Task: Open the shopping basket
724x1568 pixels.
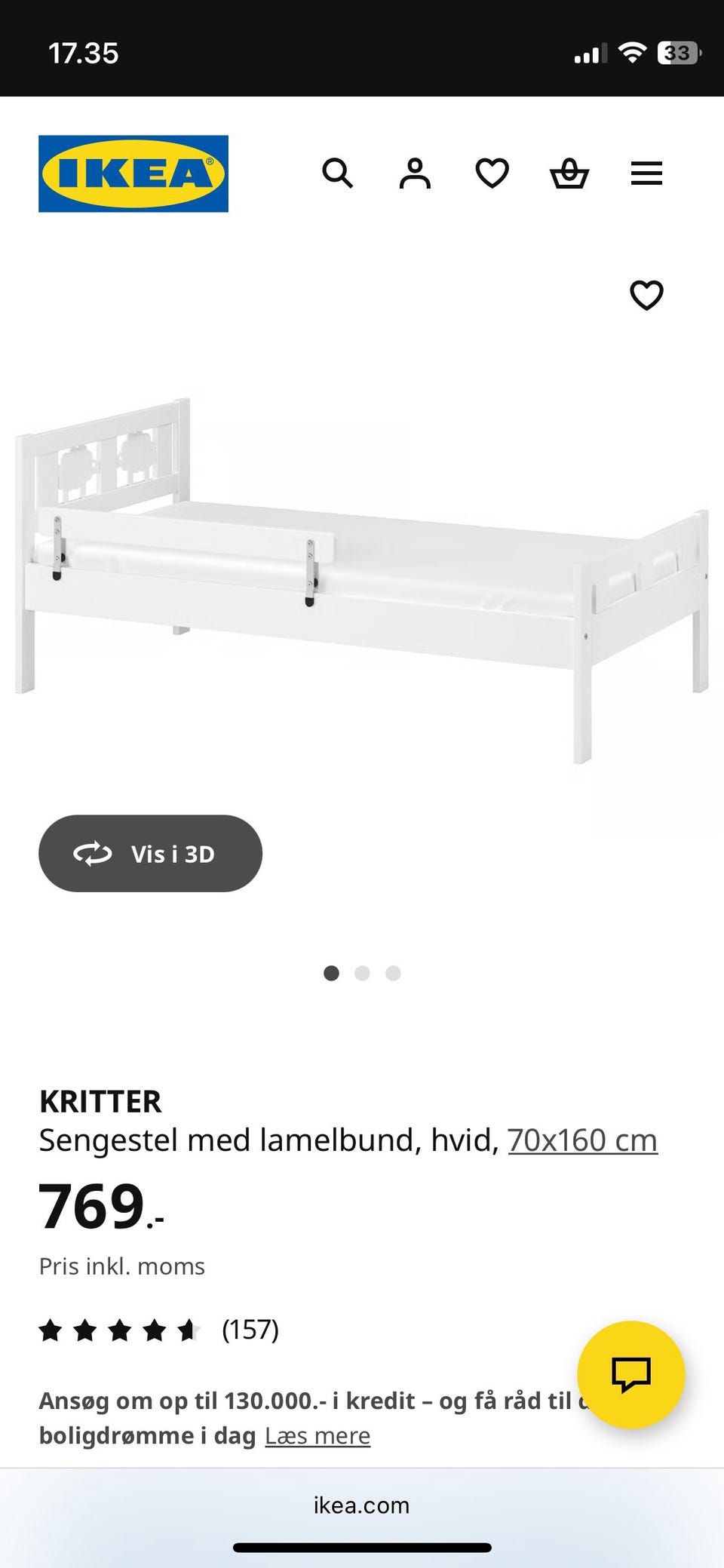Action: pyautogui.click(x=570, y=173)
